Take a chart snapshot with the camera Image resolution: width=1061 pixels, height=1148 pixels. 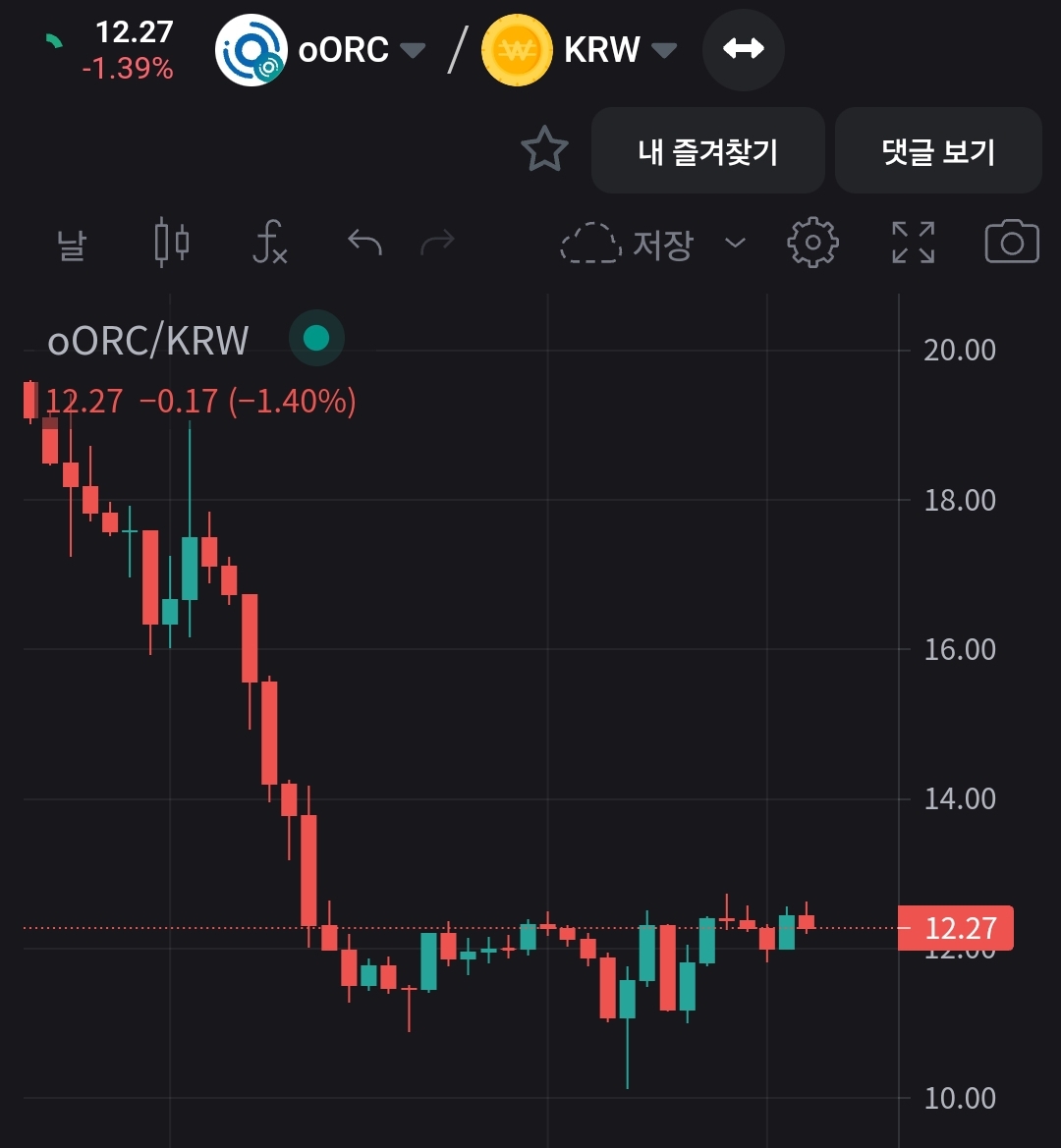click(x=1011, y=243)
